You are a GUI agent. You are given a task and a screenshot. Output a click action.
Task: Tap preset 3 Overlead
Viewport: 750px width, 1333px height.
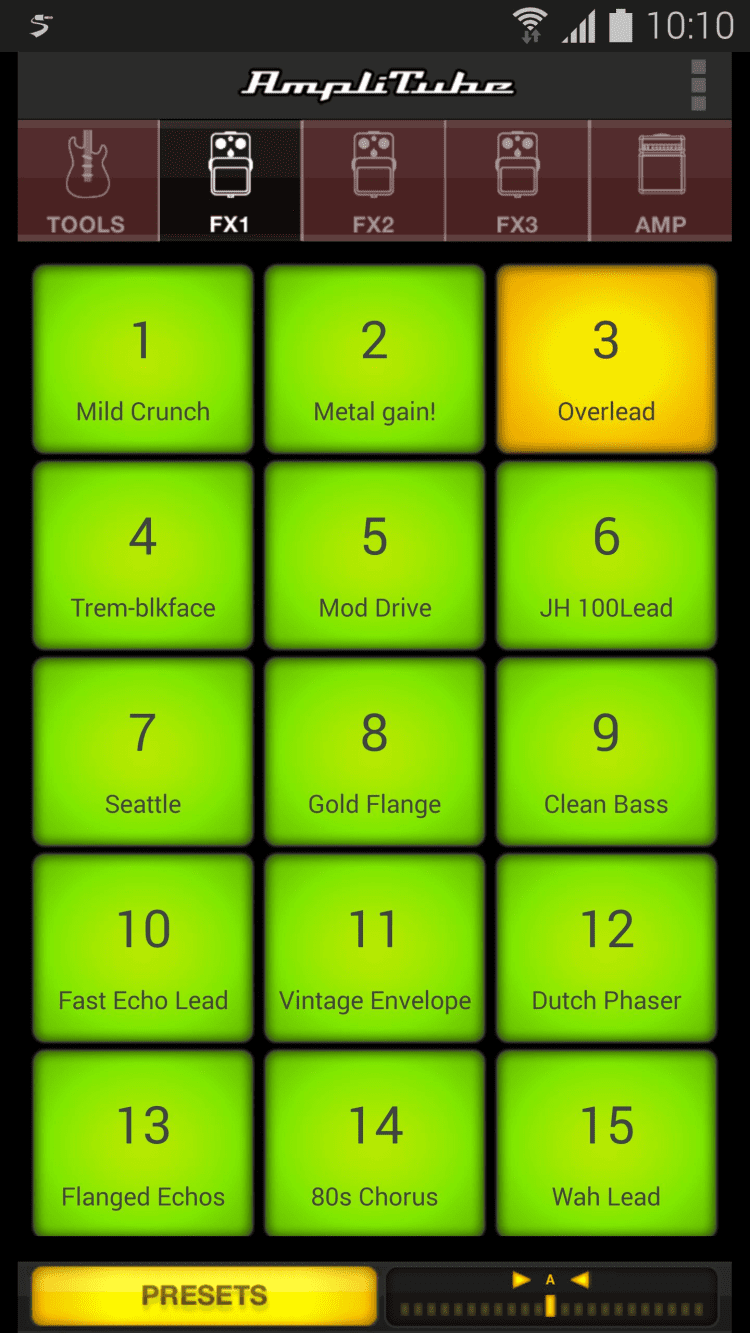pos(606,359)
